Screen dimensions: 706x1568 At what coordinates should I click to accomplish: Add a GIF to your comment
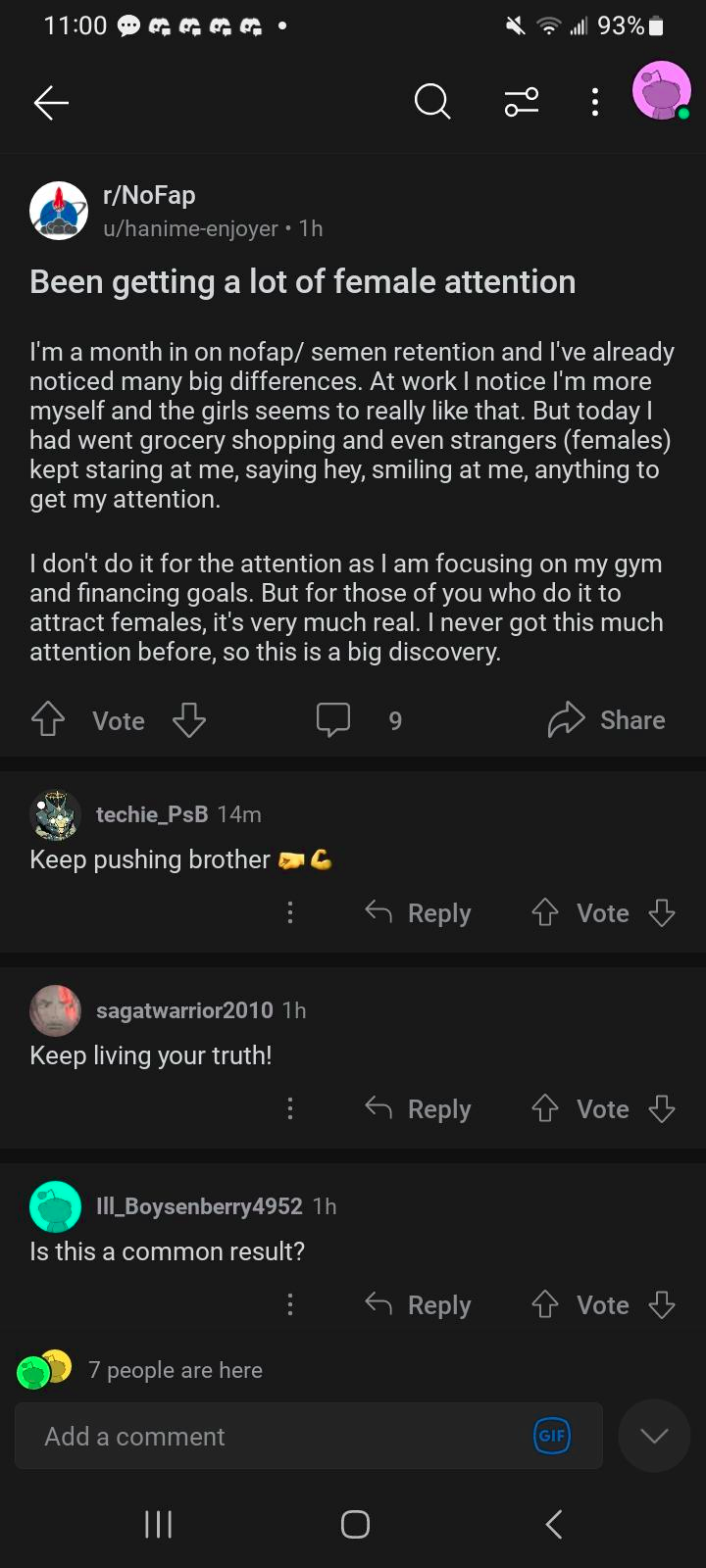(x=552, y=1436)
